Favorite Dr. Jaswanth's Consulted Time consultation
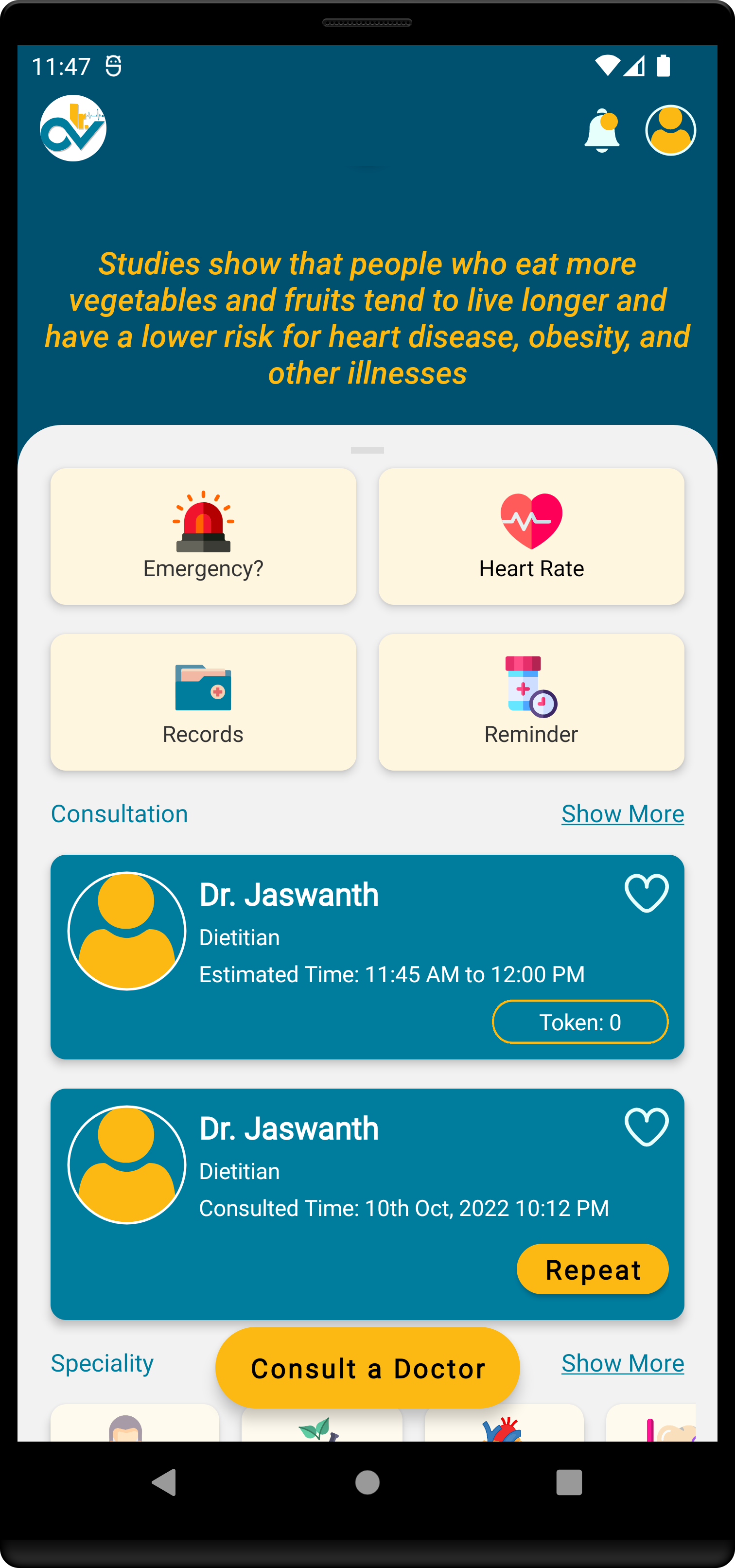Image resolution: width=735 pixels, height=1568 pixels. tap(646, 1128)
